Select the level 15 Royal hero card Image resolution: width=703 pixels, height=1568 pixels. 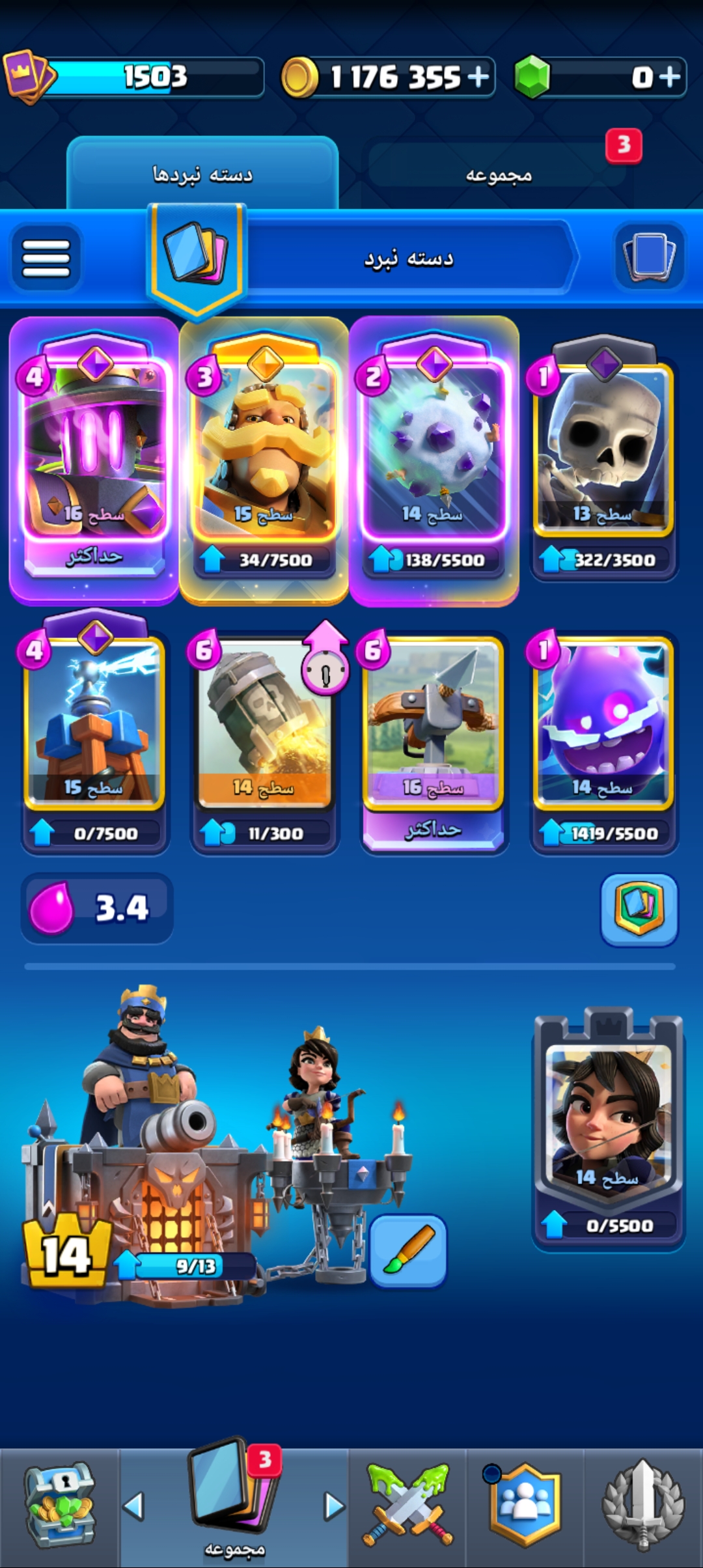264,461
